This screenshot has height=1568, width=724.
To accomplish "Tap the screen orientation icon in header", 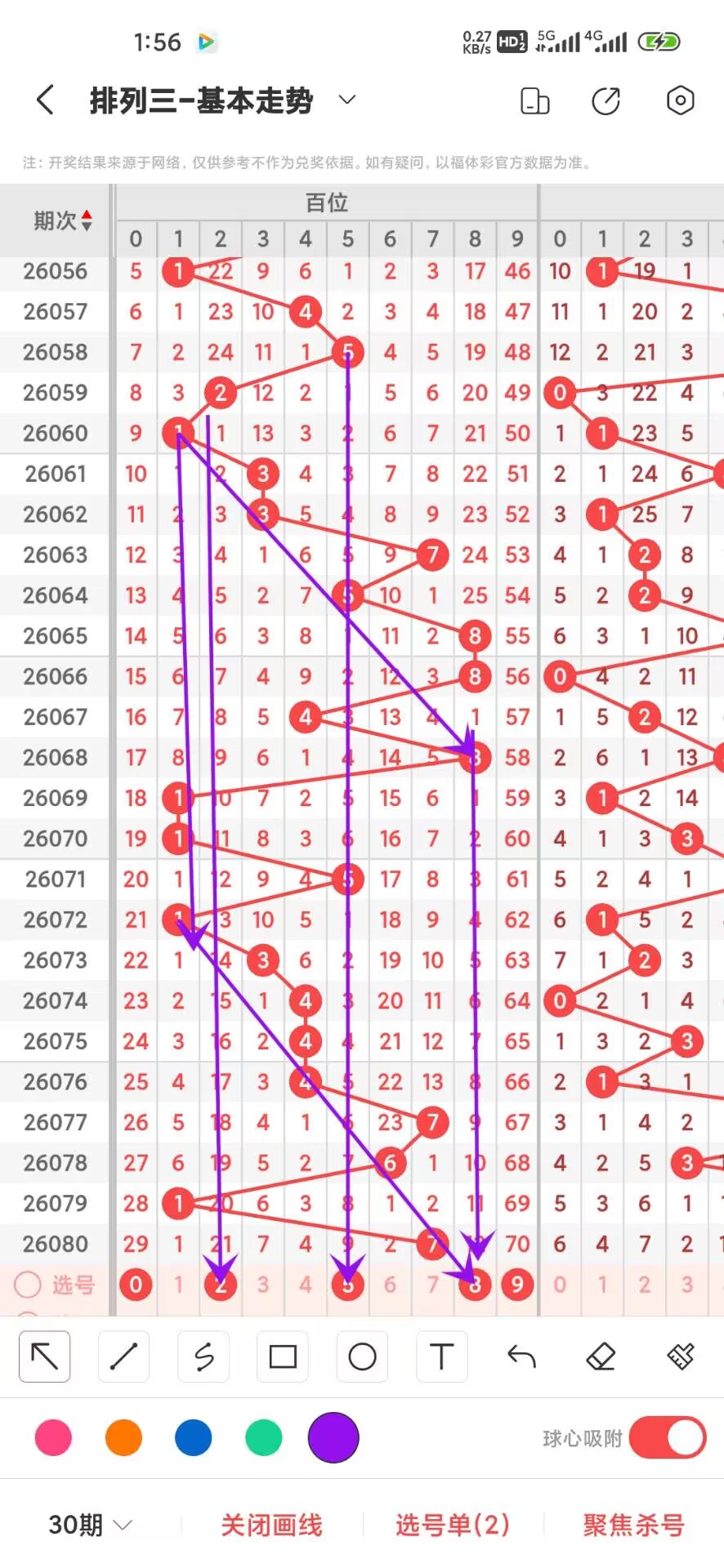I will (x=535, y=100).
